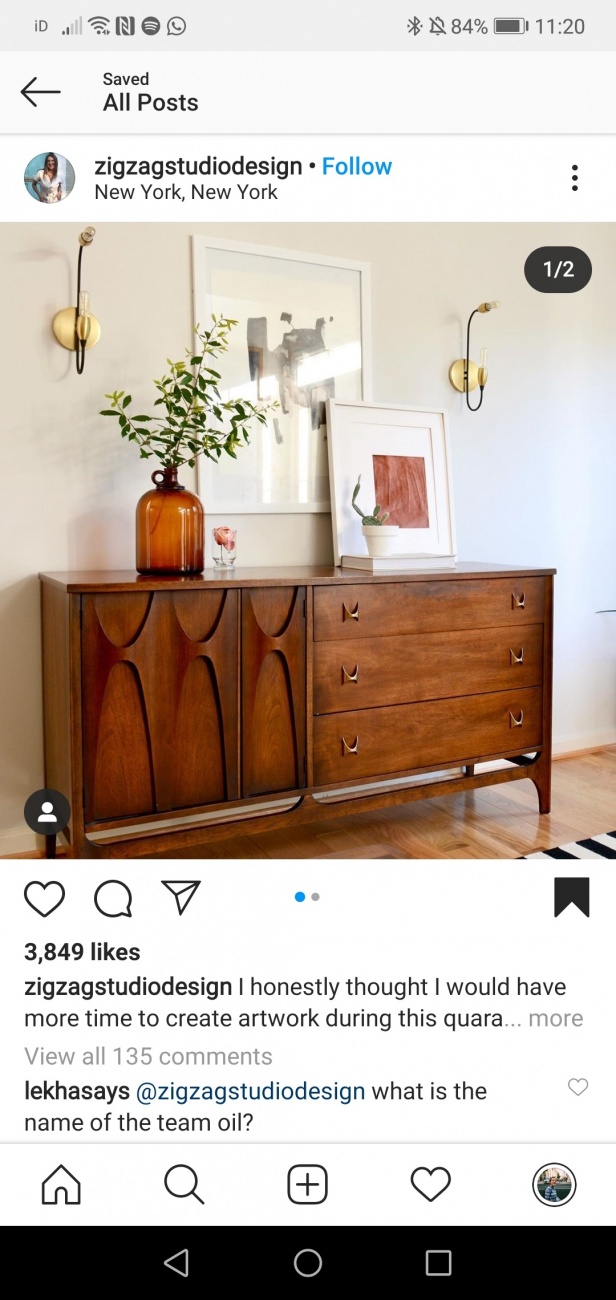Open the post's three-dot overflow menu
Viewport: 616px width, 1300px height.
click(x=574, y=178)
